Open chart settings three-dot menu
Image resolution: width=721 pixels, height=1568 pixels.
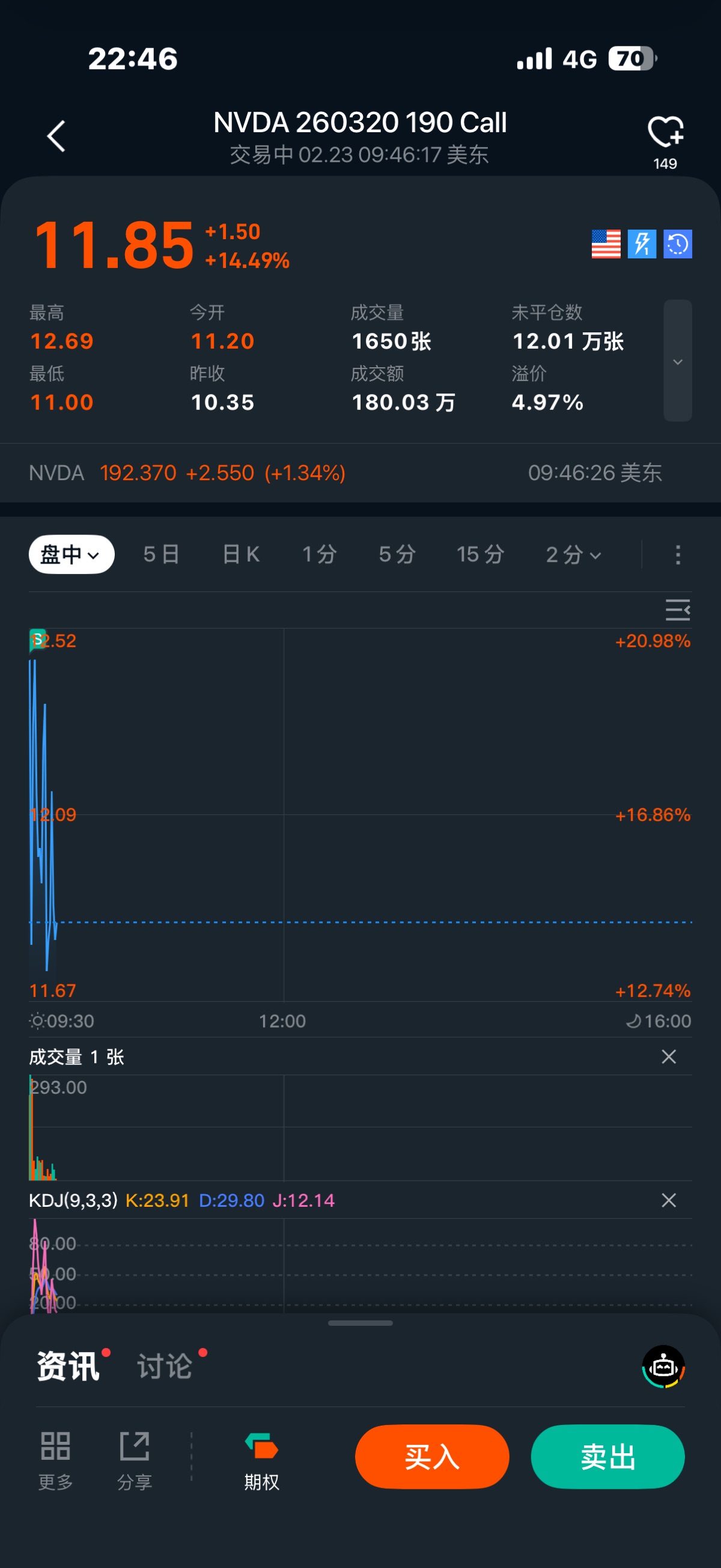click(678, 555)
